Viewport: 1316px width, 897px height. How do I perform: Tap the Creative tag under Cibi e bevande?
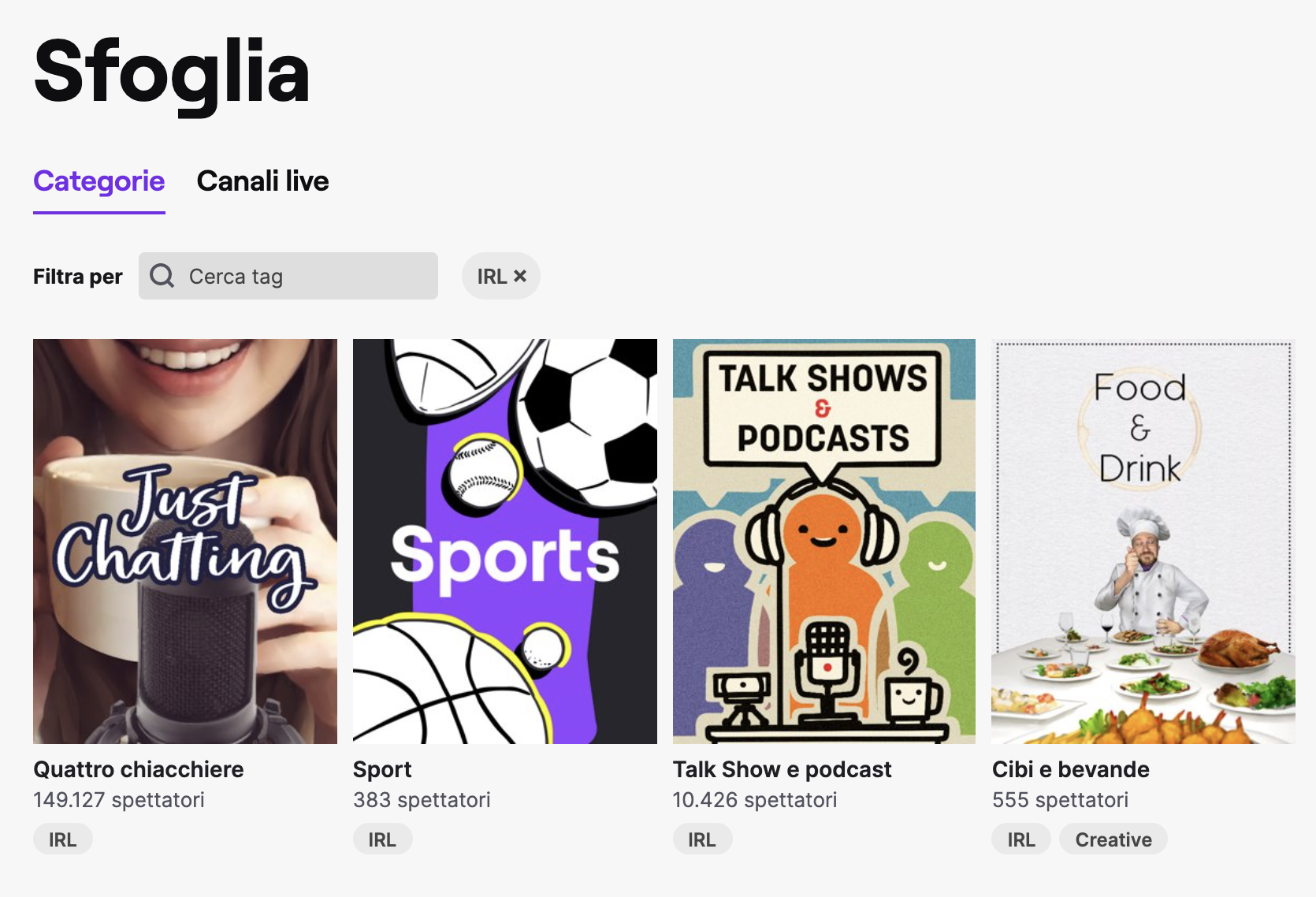point(1113,840)
